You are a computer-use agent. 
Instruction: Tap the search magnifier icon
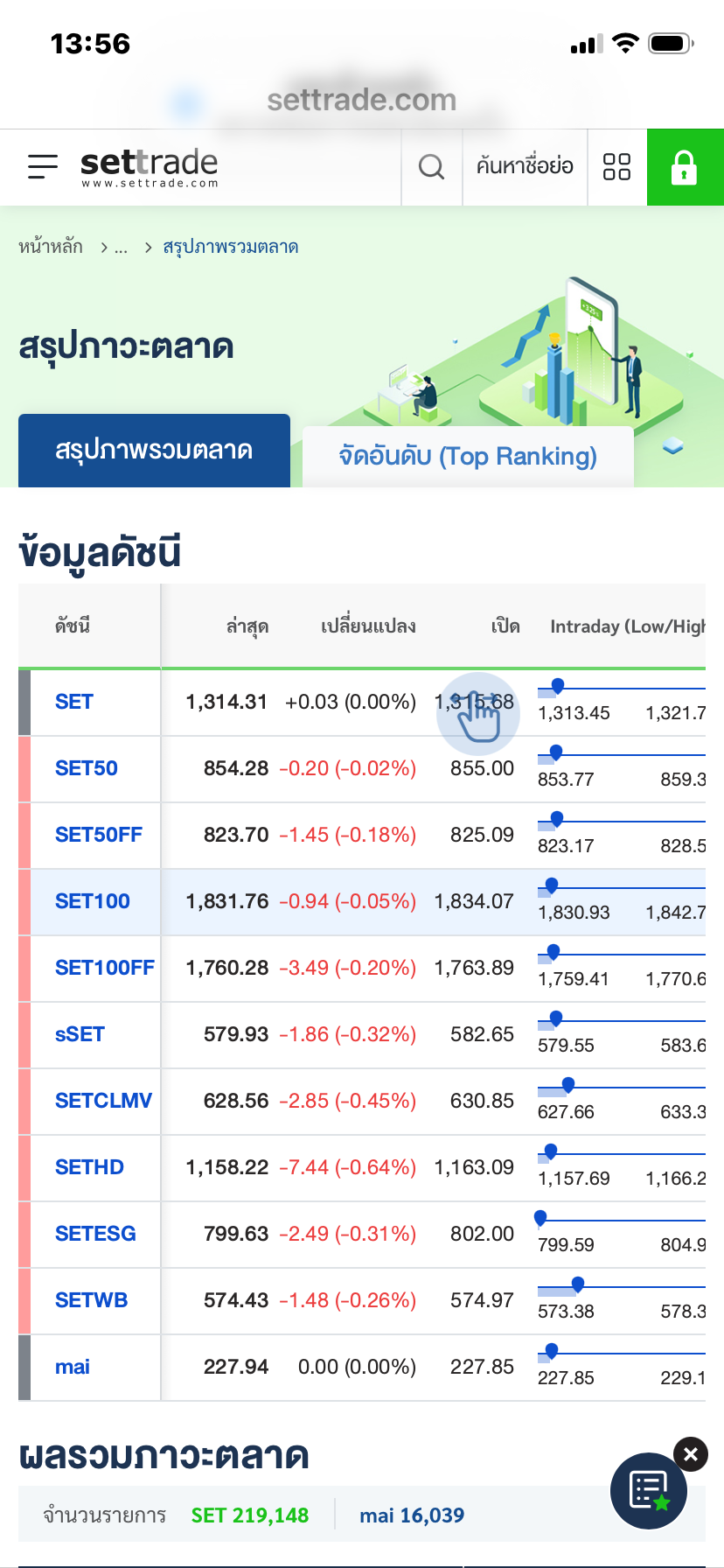[431, 166]
